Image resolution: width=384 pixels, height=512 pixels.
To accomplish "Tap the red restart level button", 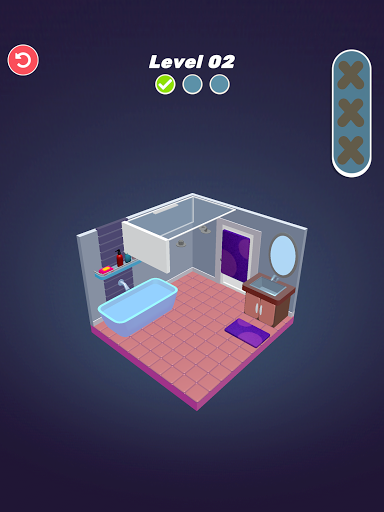I will point(23,60).
